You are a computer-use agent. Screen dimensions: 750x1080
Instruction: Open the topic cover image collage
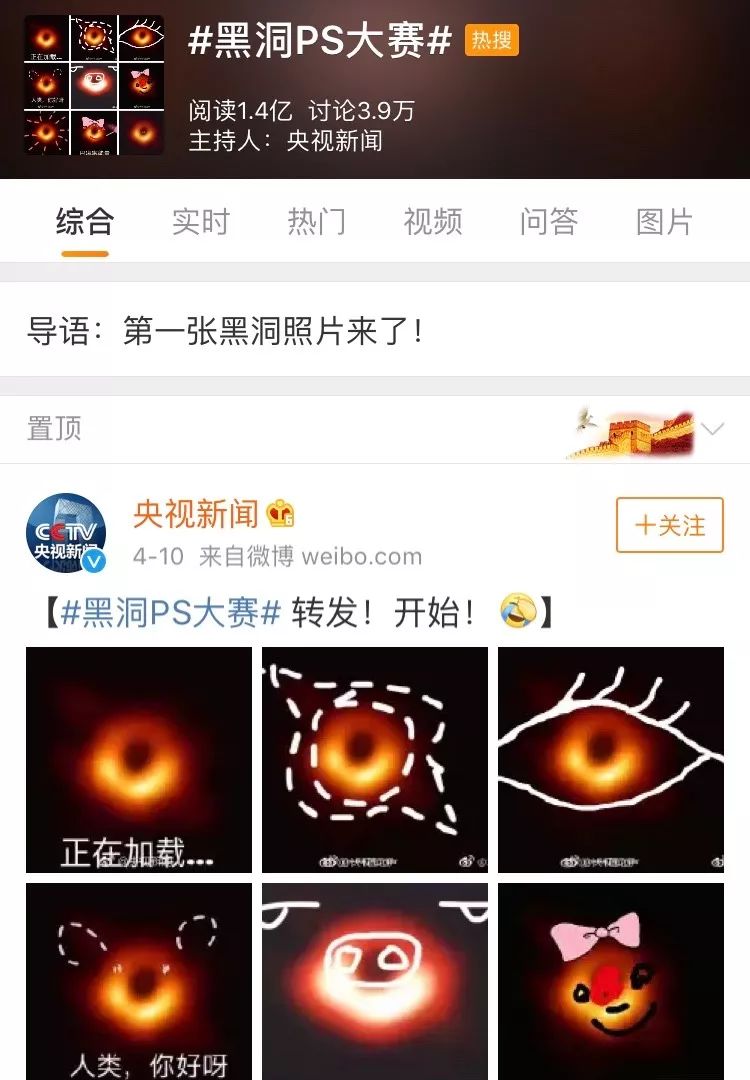tap(94, 85)
